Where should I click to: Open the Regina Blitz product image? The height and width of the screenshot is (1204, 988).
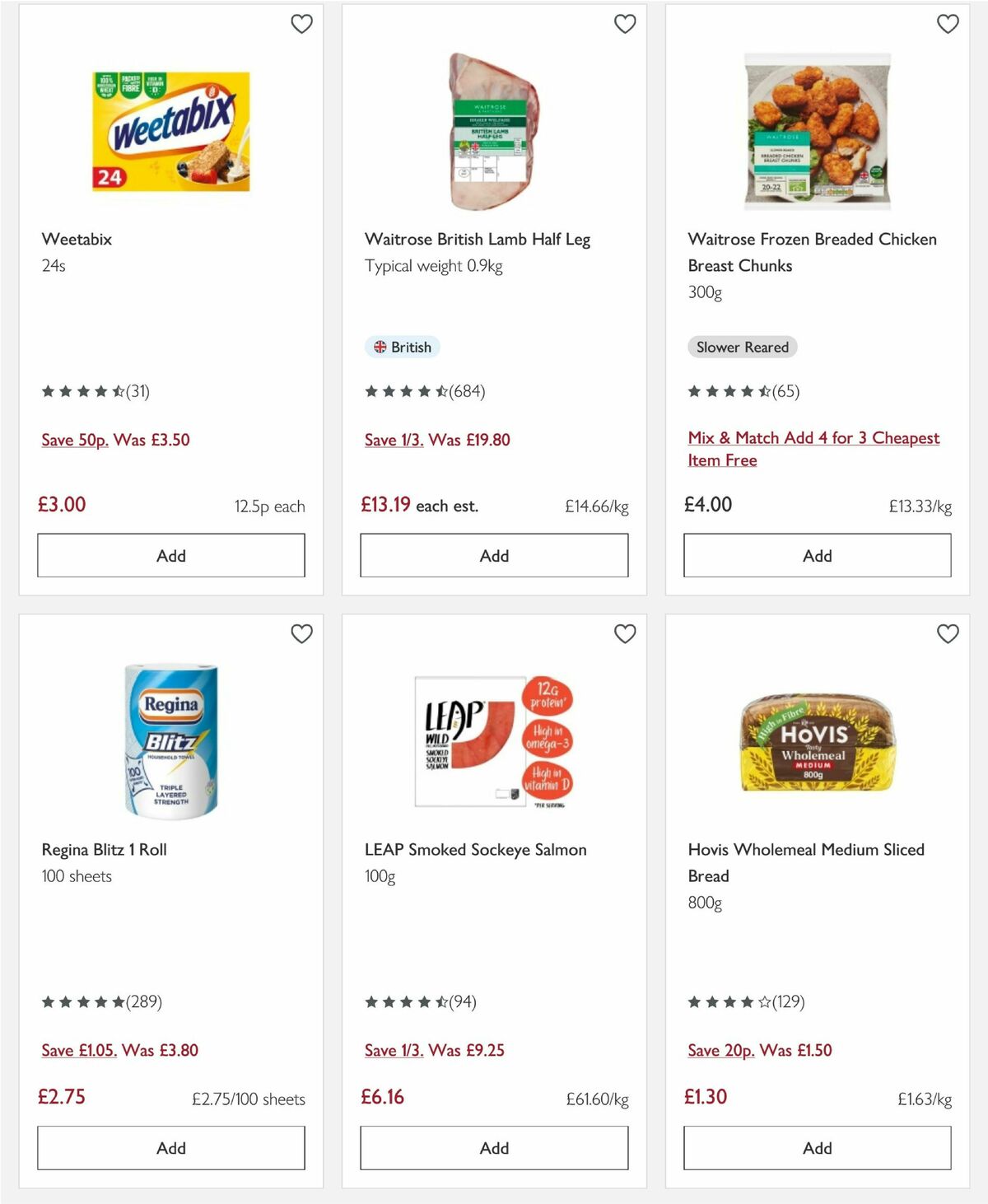tap(170, 741)
